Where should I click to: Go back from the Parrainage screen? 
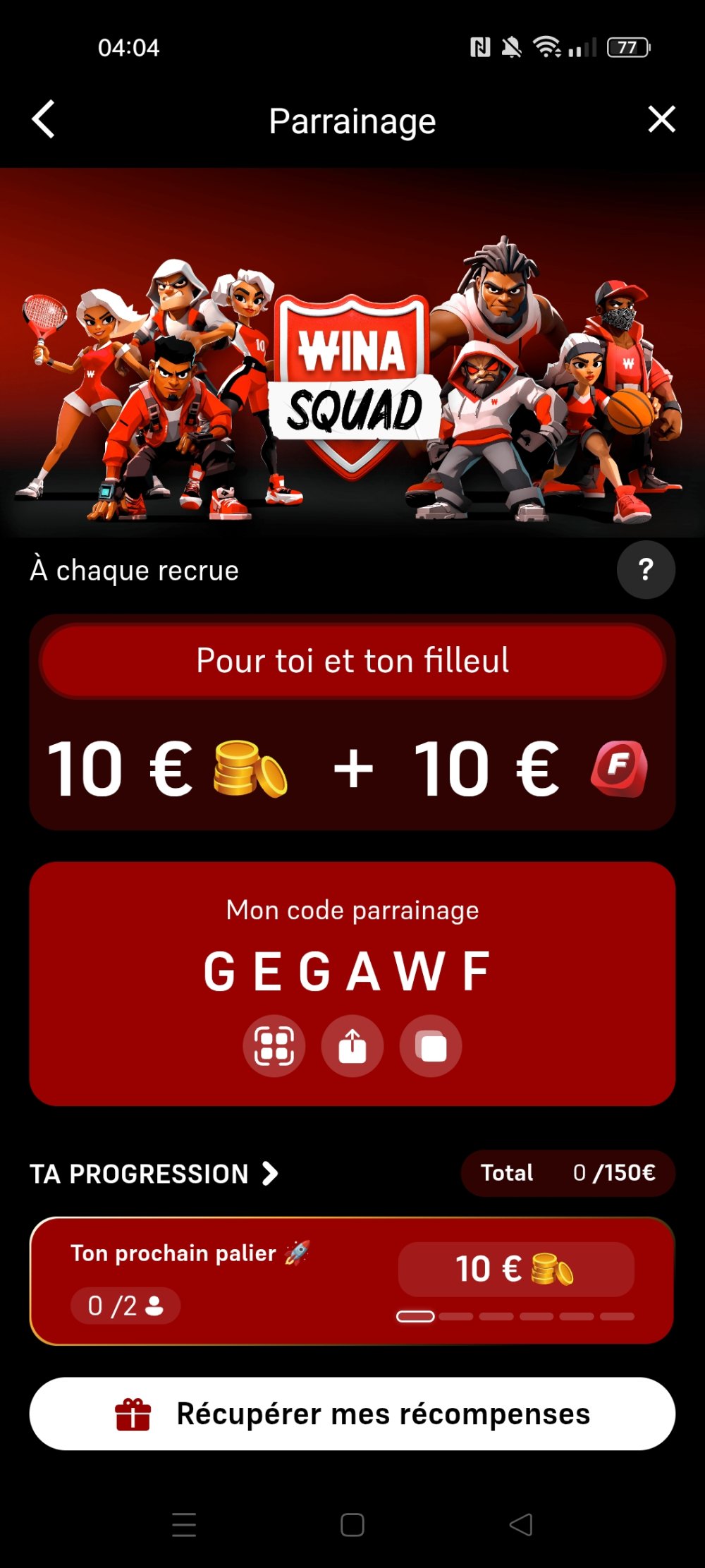click(x=44, y=119)
